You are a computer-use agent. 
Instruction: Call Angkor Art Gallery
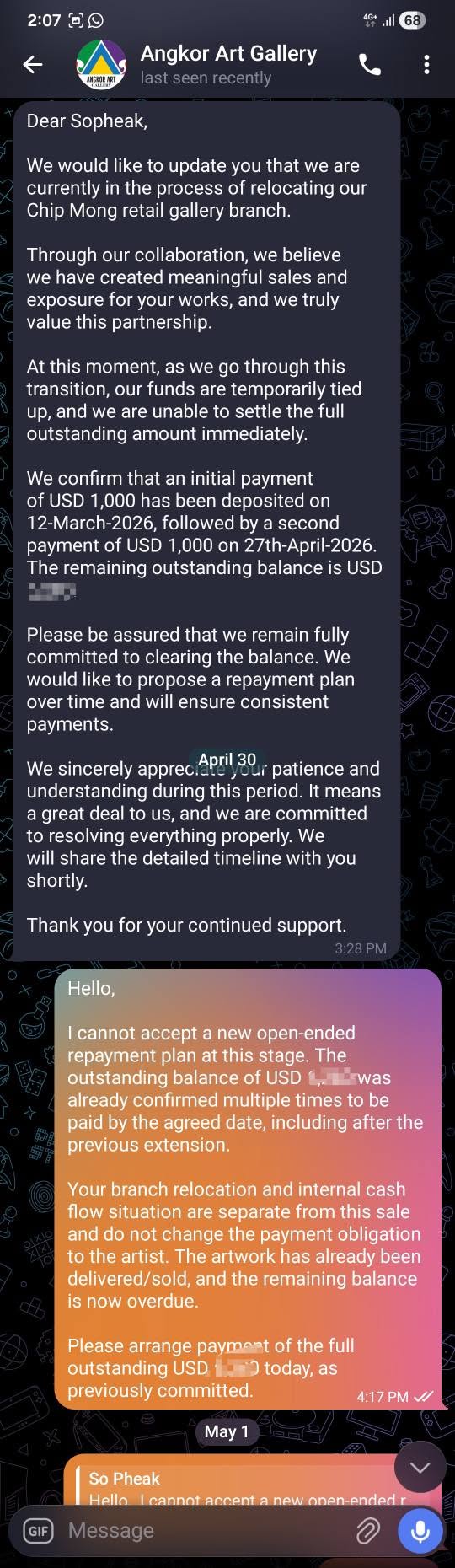[370, 64]
